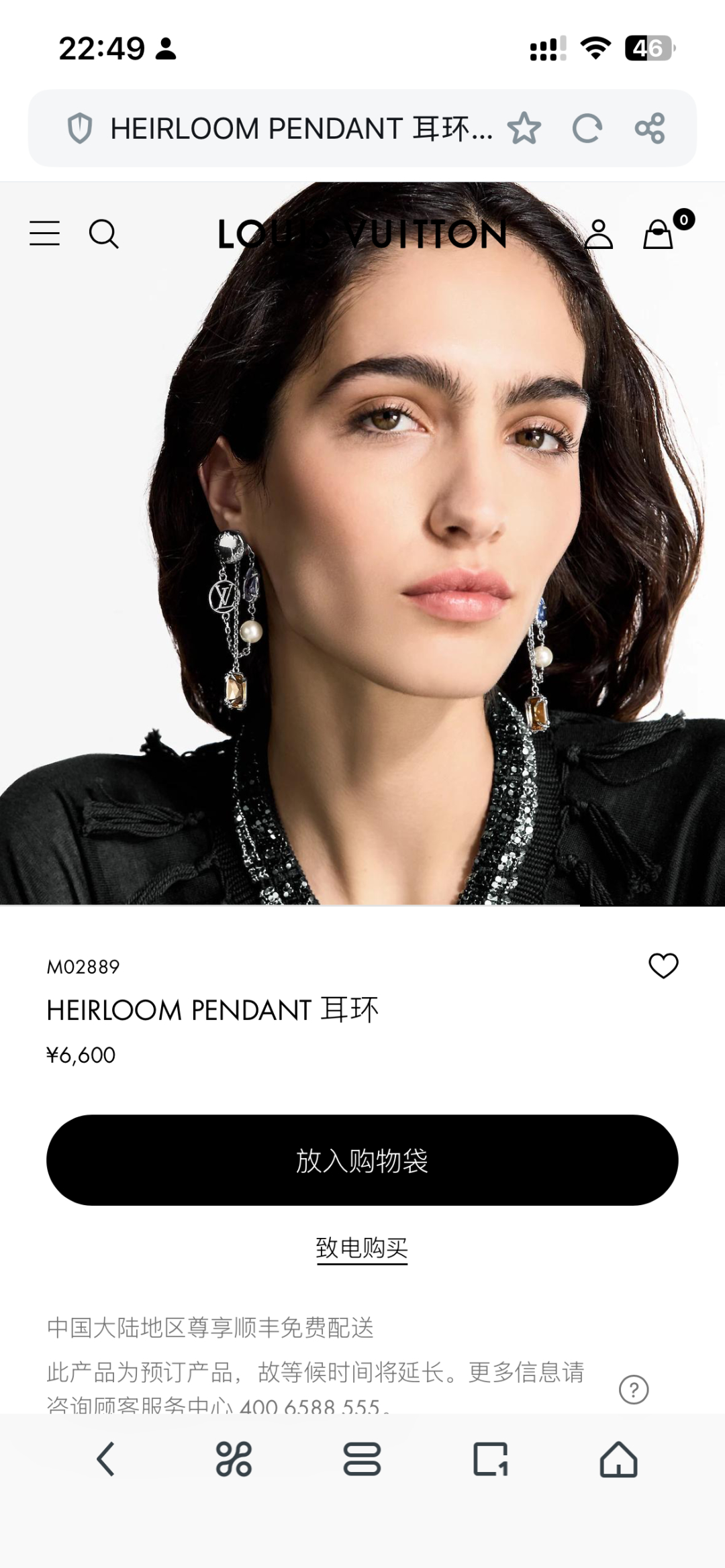Add Heirloom Pendant earrings to wishlist
725x1568 pixels.
click(x=663, y=965)
